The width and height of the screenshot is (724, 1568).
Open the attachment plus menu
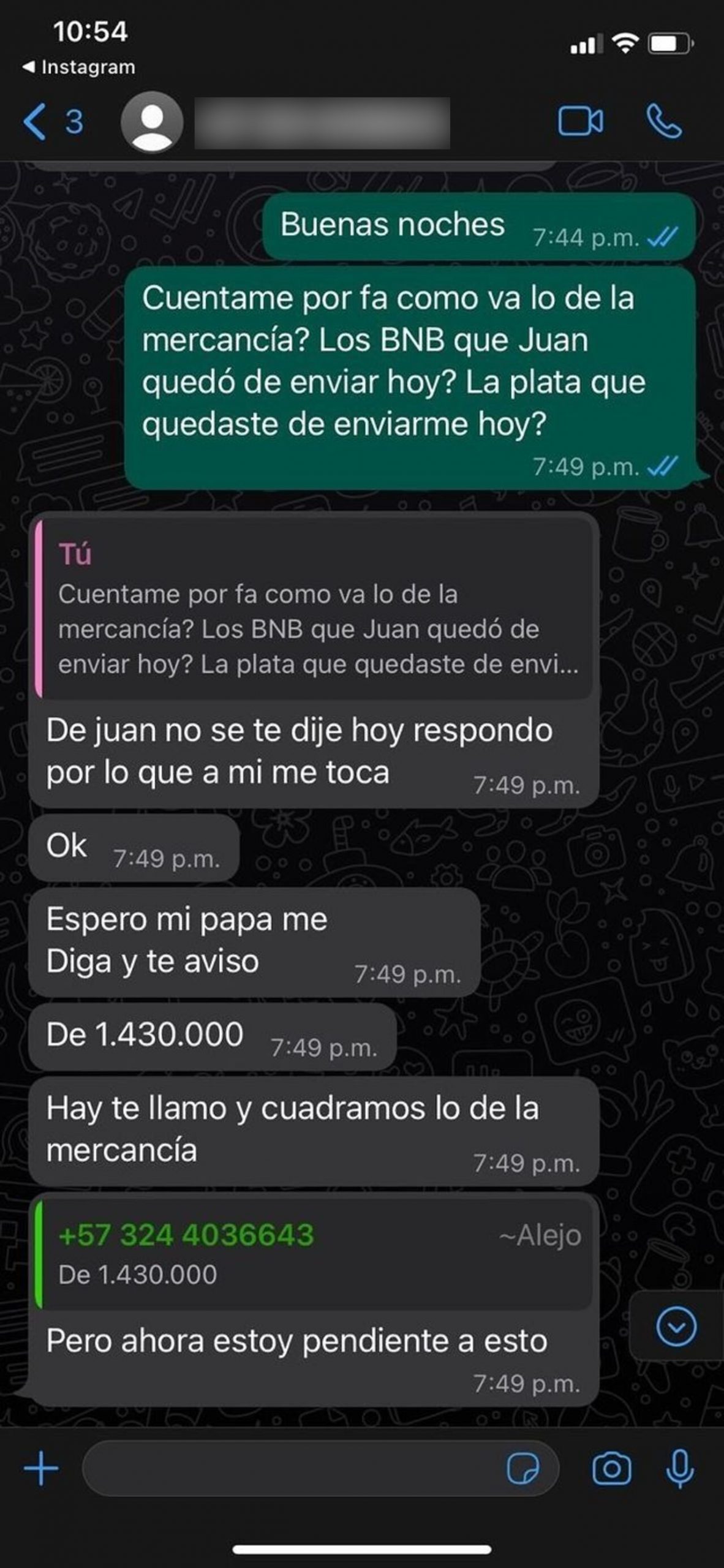41,1468
